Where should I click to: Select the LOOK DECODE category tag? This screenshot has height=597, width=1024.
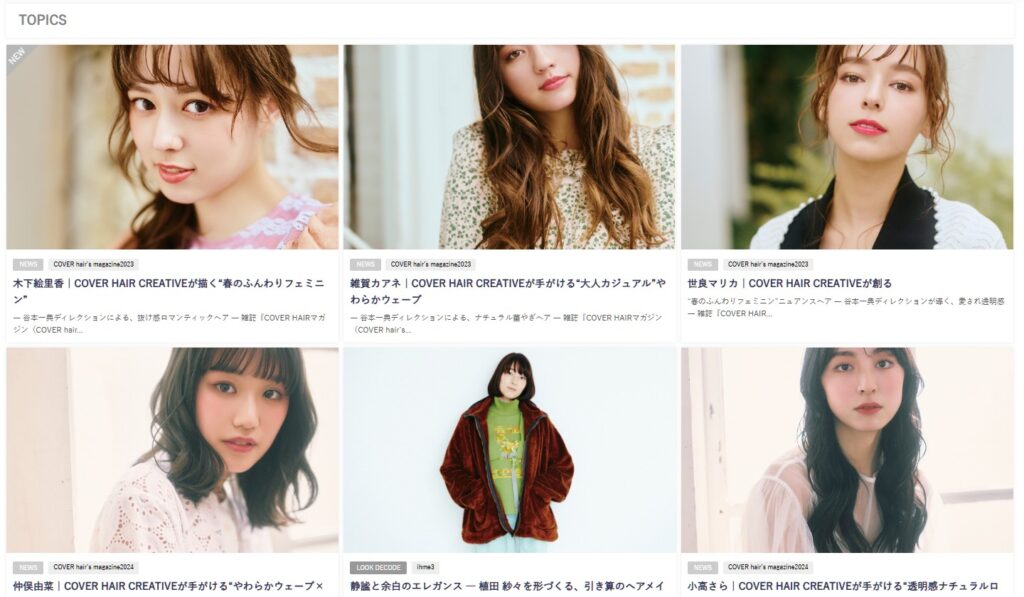pos(377,568)
